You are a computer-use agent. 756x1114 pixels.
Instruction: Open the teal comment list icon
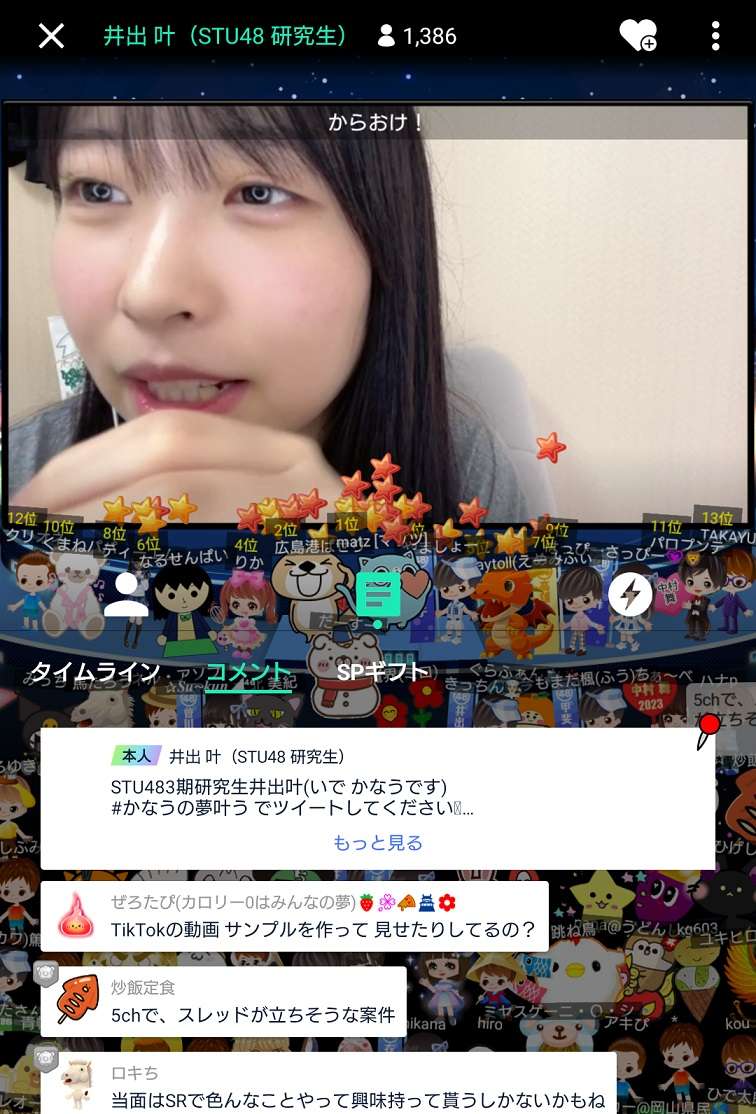click(378, 597)
